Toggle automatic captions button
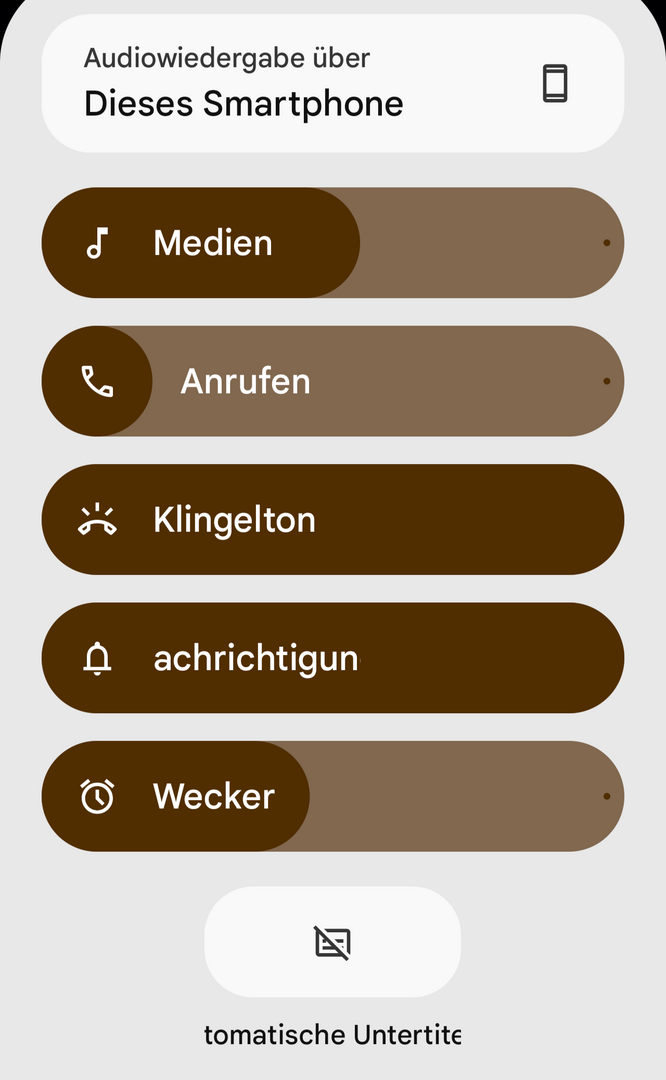 point(332,942)
